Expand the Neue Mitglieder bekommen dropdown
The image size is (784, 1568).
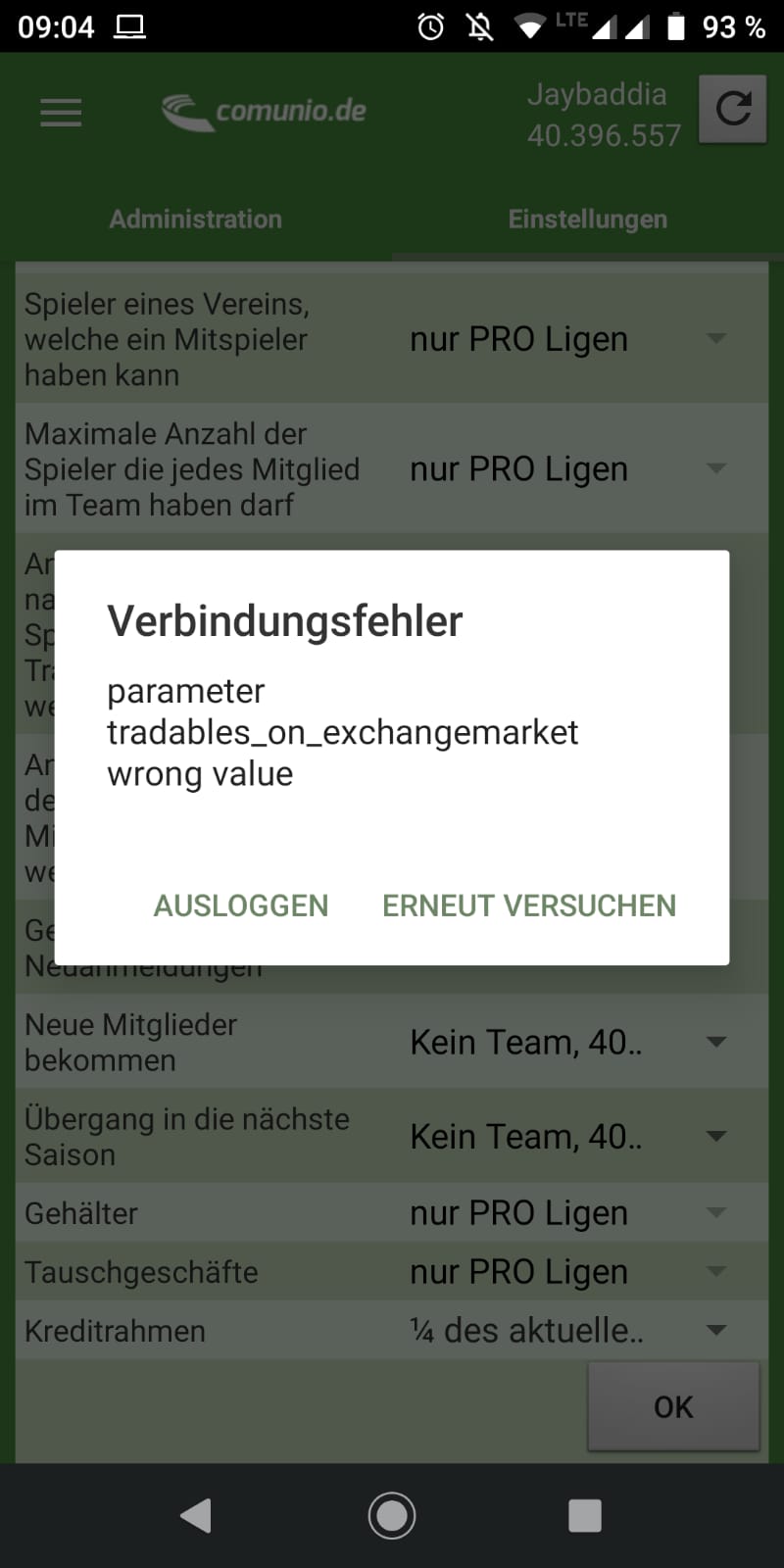570,1042
